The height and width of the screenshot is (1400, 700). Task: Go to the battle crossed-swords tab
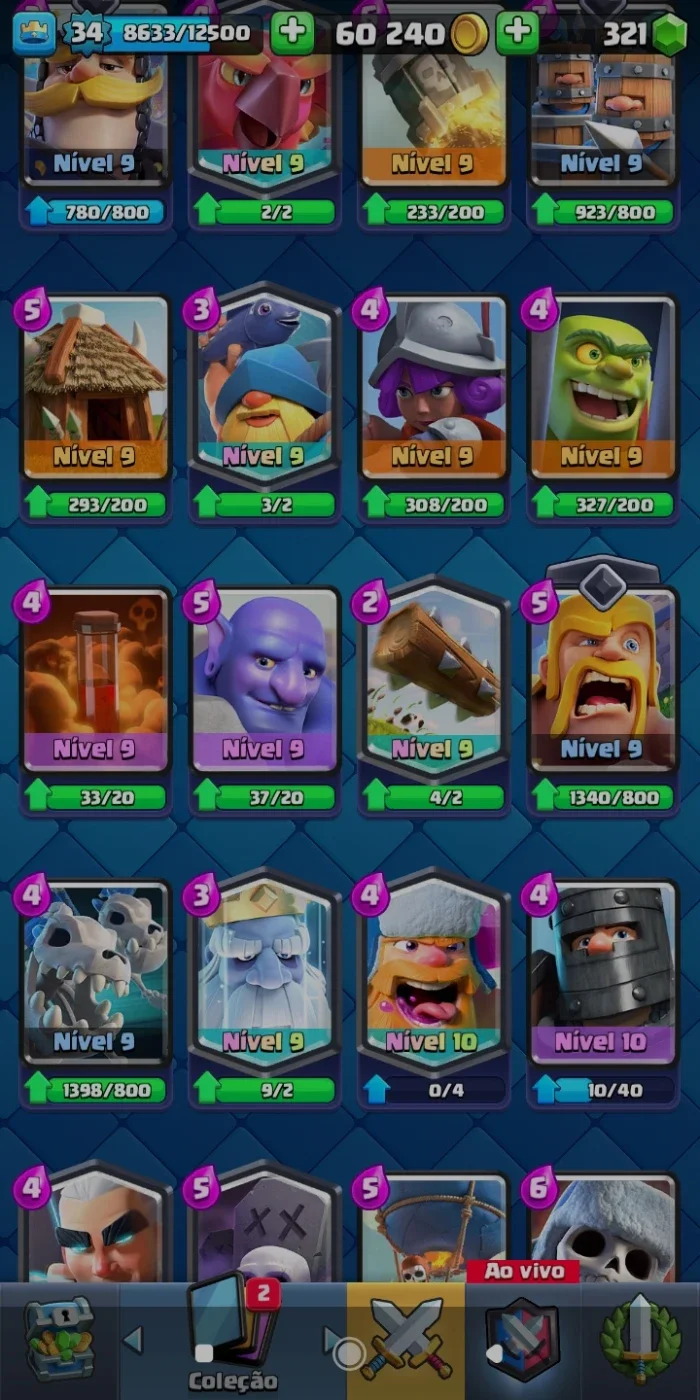pos(406,1341)
